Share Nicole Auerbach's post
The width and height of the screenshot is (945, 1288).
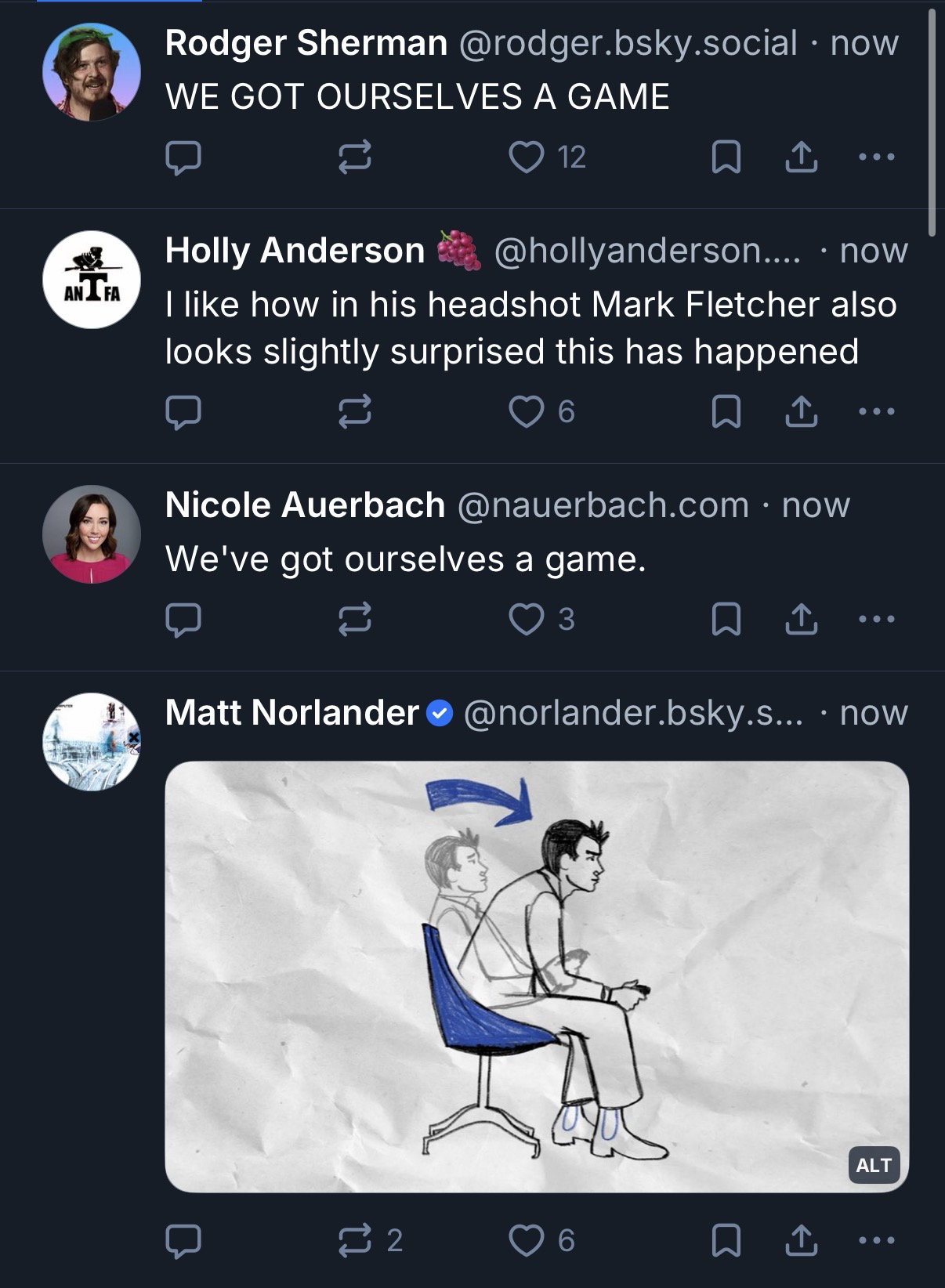801,619
